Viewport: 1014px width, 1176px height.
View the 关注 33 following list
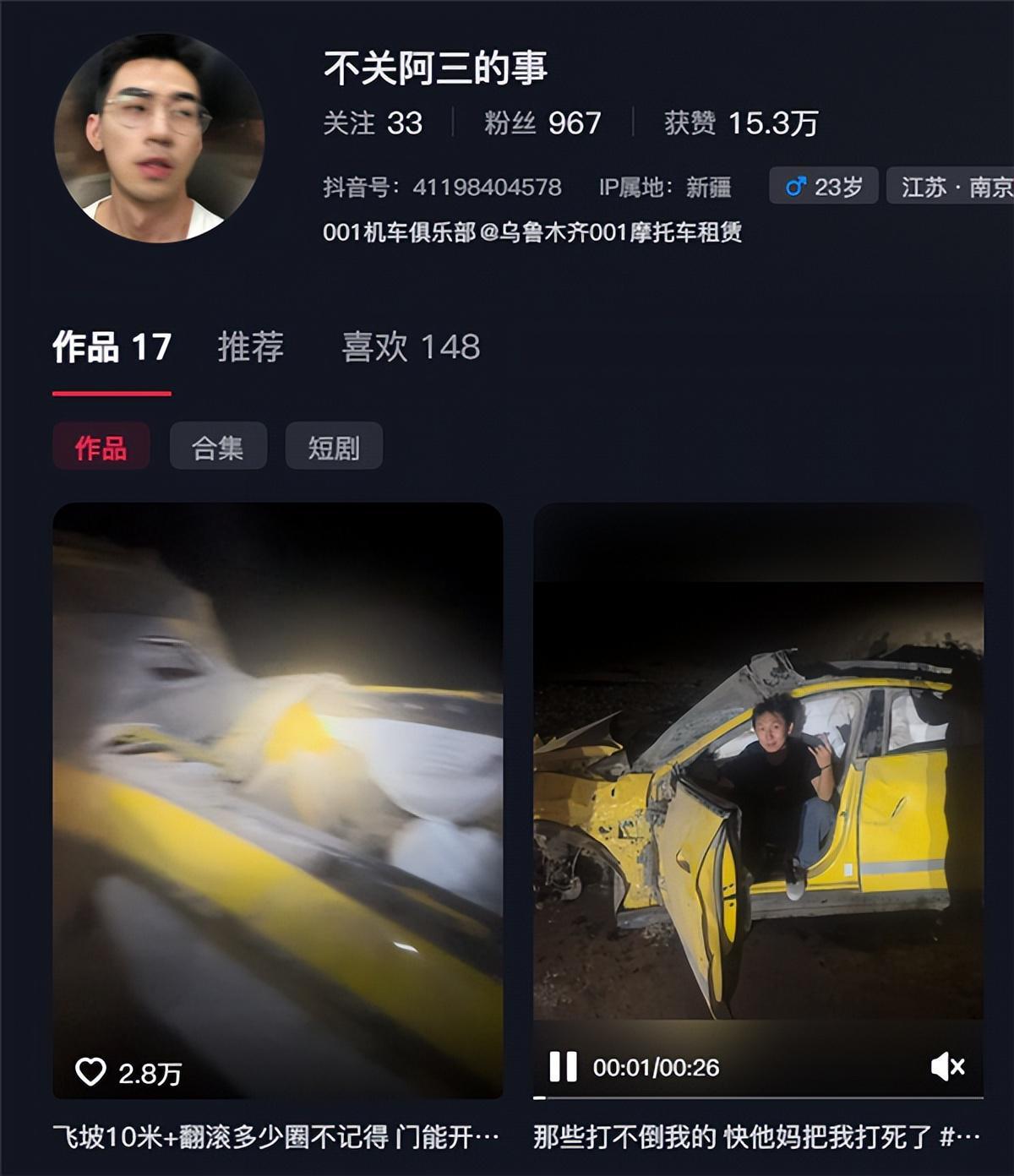(373, 123)
